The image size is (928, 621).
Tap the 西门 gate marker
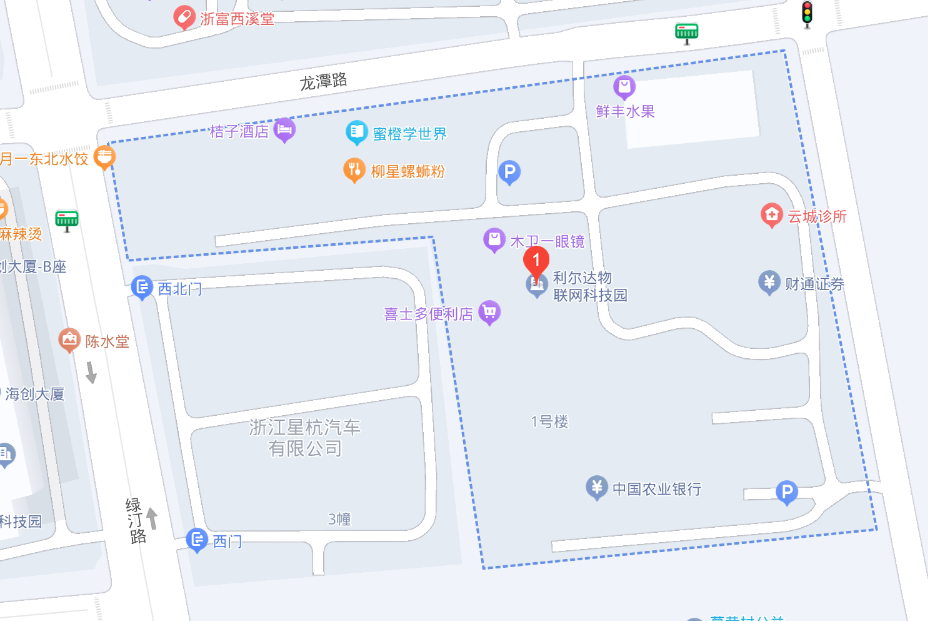(x=197, y=541)
